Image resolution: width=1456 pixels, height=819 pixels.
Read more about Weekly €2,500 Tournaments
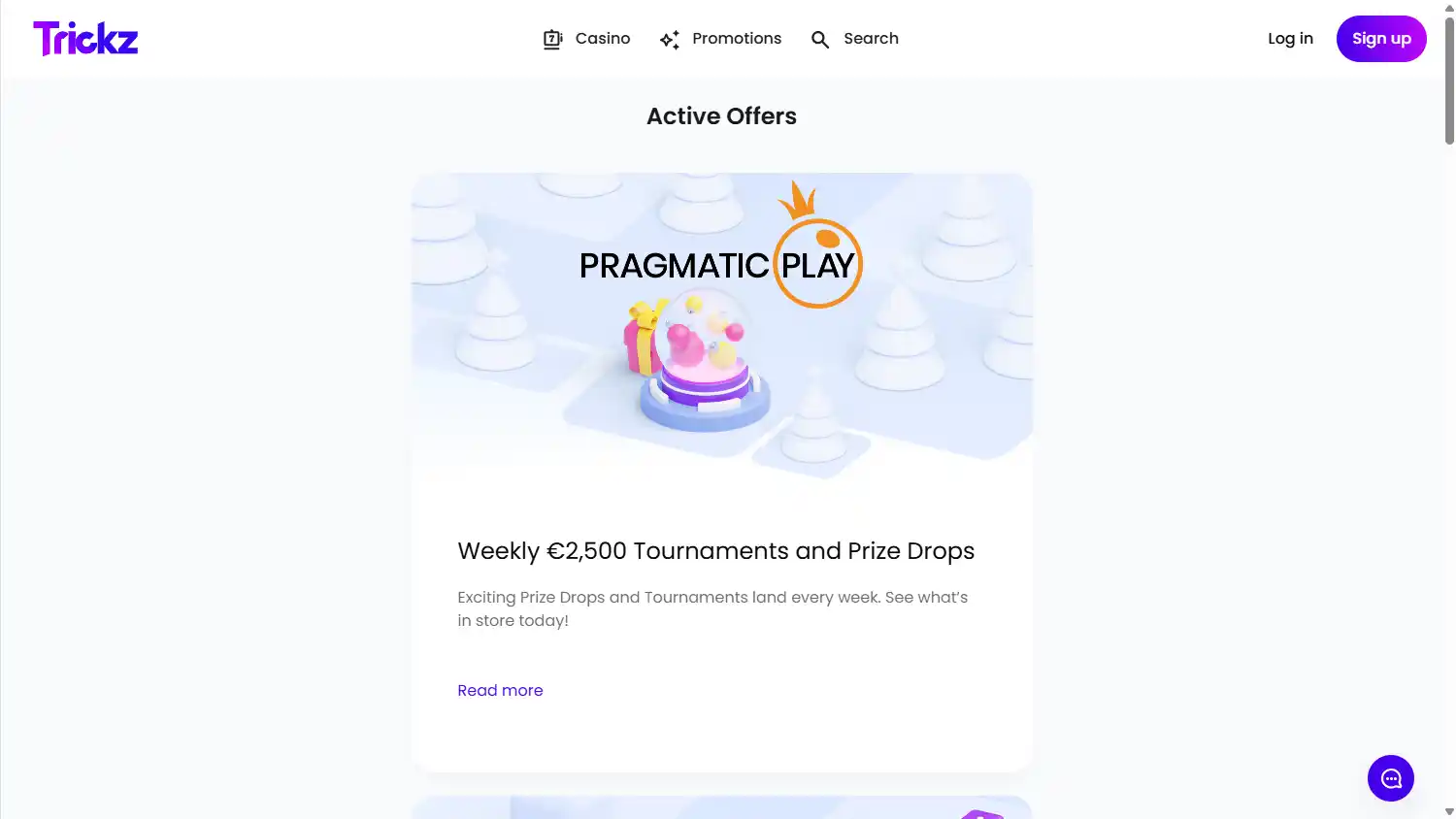pos(500,690)
